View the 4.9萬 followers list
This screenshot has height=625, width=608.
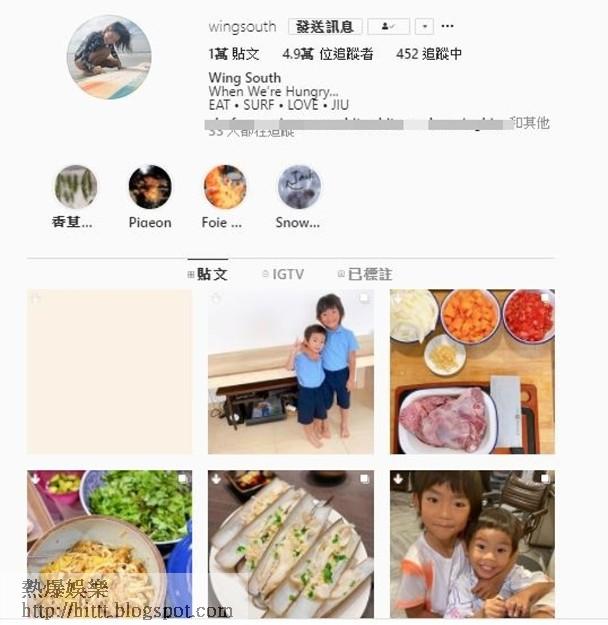[x=328, y=54]
